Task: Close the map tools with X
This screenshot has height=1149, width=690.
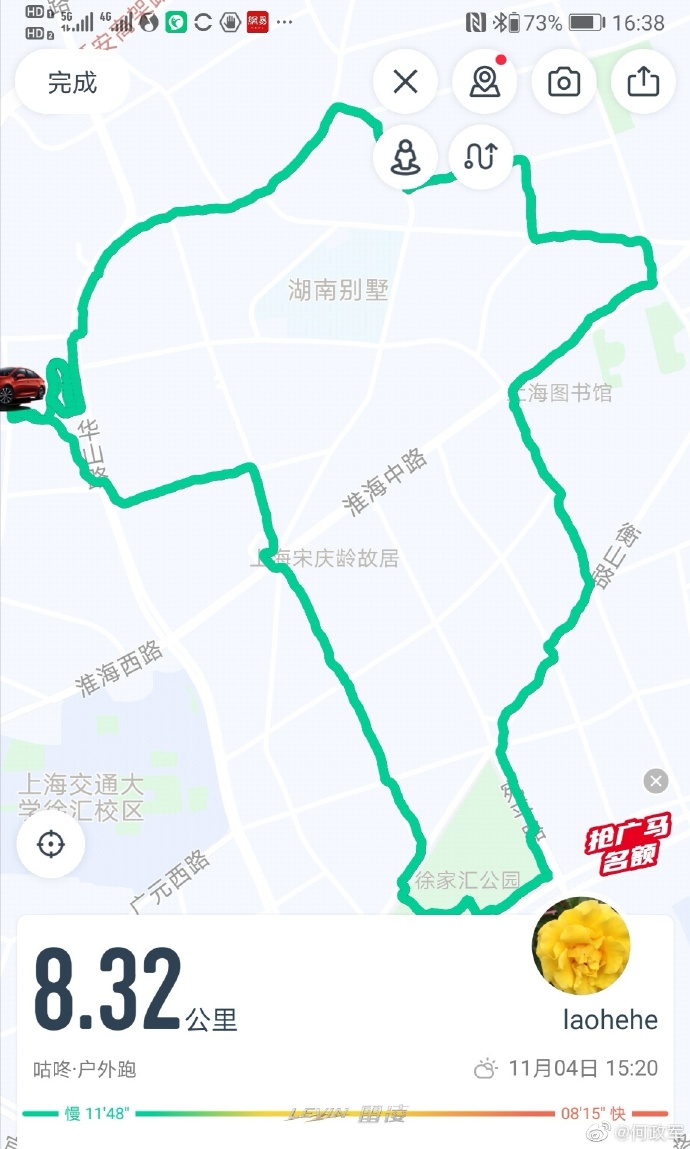Action: [x=405, y=82]
